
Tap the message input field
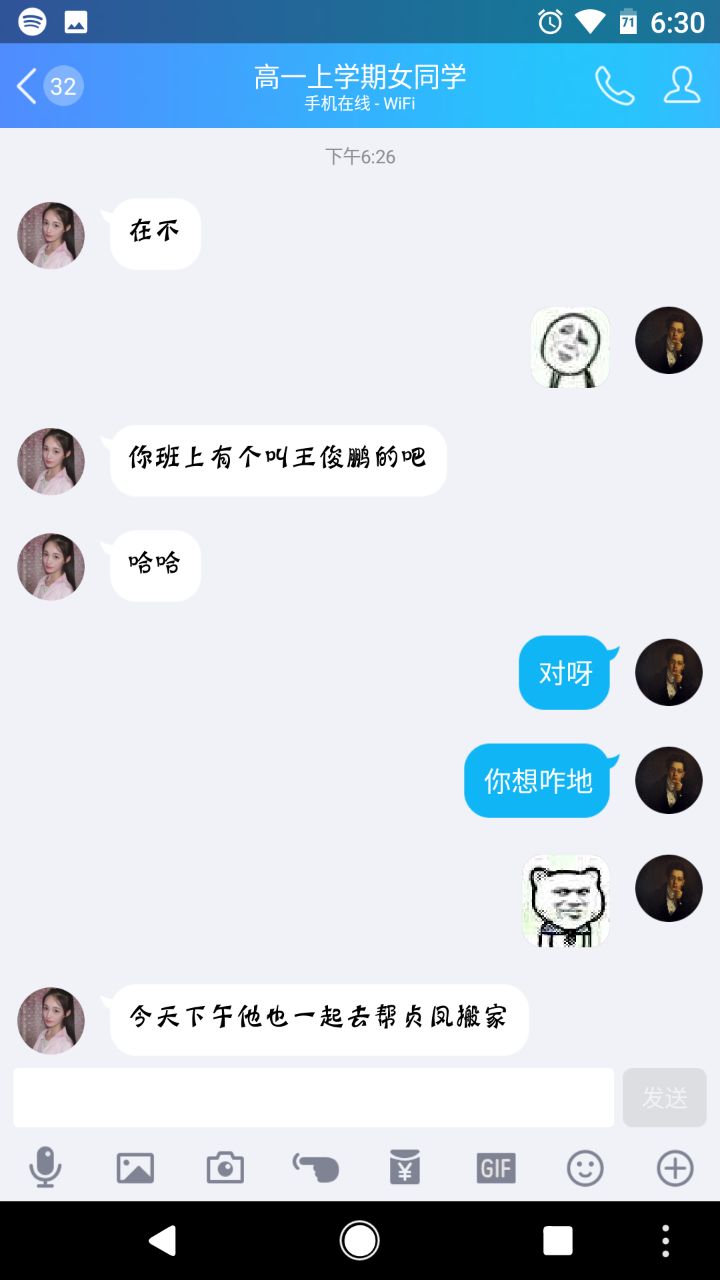pos(313,1097)
